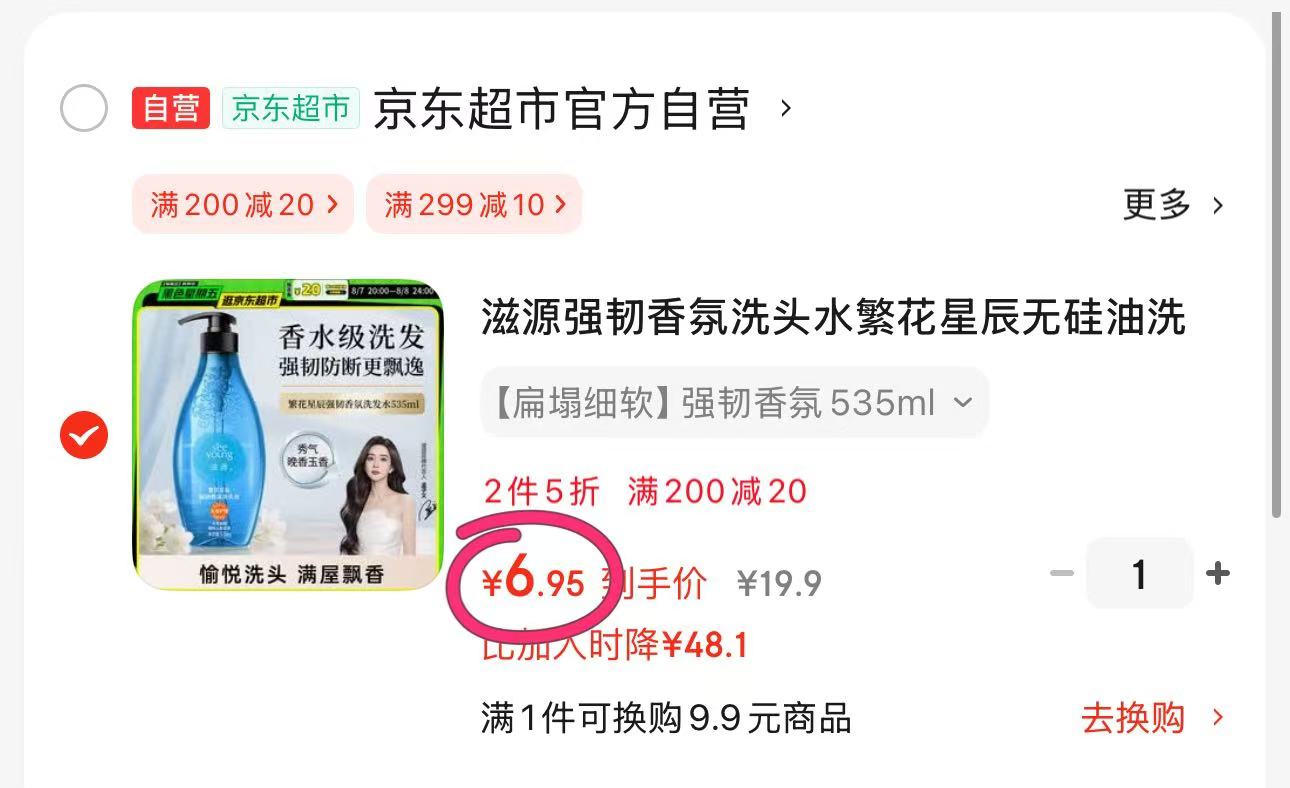
Task: Tap 去换购 to redeem add-on items
Action: 1151,718
